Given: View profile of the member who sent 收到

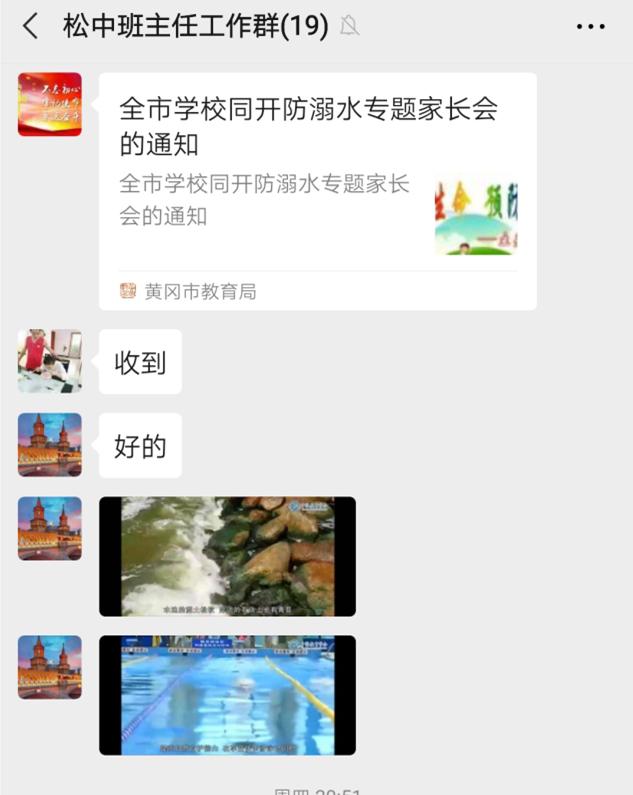Looking at the screenshot, I should [x=50, y=361].
